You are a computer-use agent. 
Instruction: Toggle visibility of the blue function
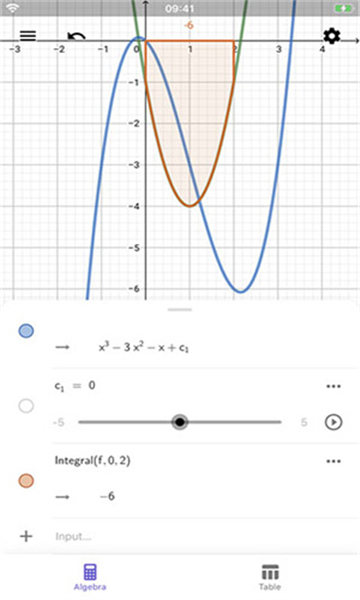click(26, 331)
